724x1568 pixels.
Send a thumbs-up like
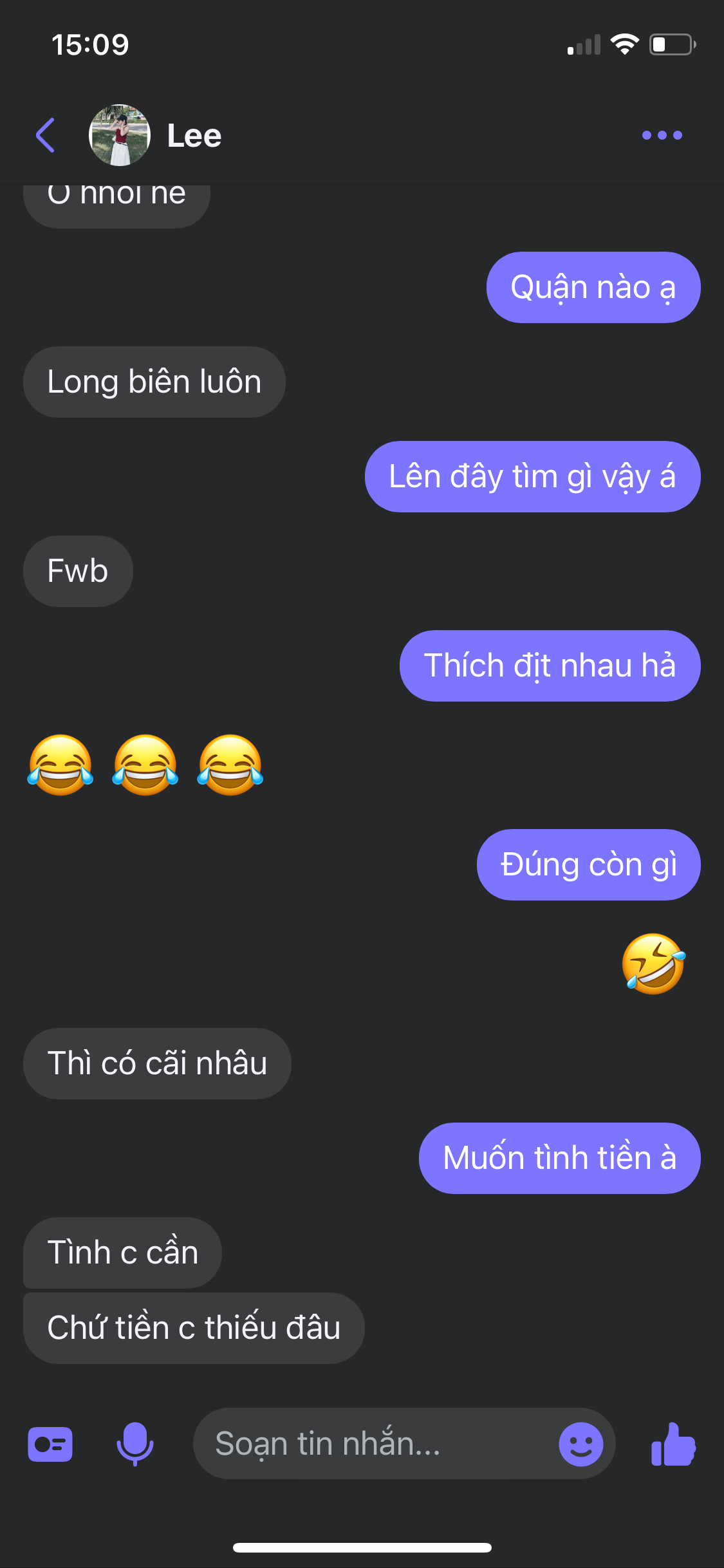click(673, 1444)
